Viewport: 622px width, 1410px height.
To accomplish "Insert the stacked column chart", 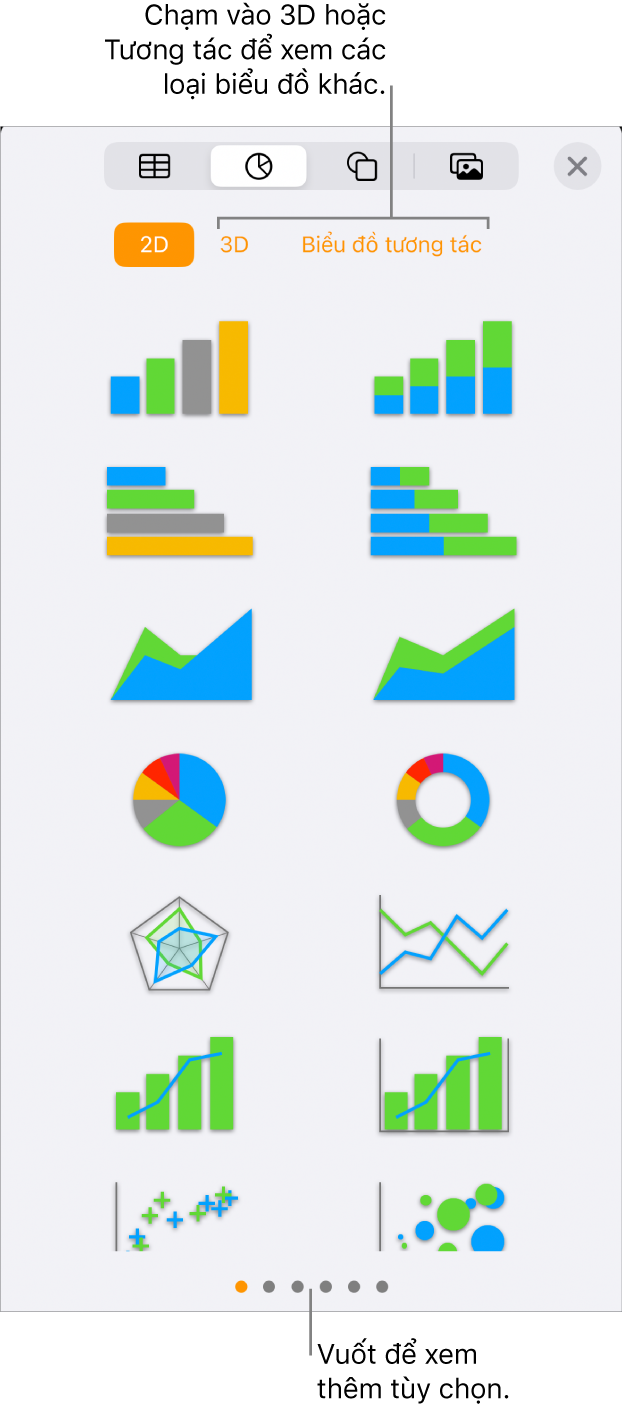I will pyautogui.click(x=443, y=369).
